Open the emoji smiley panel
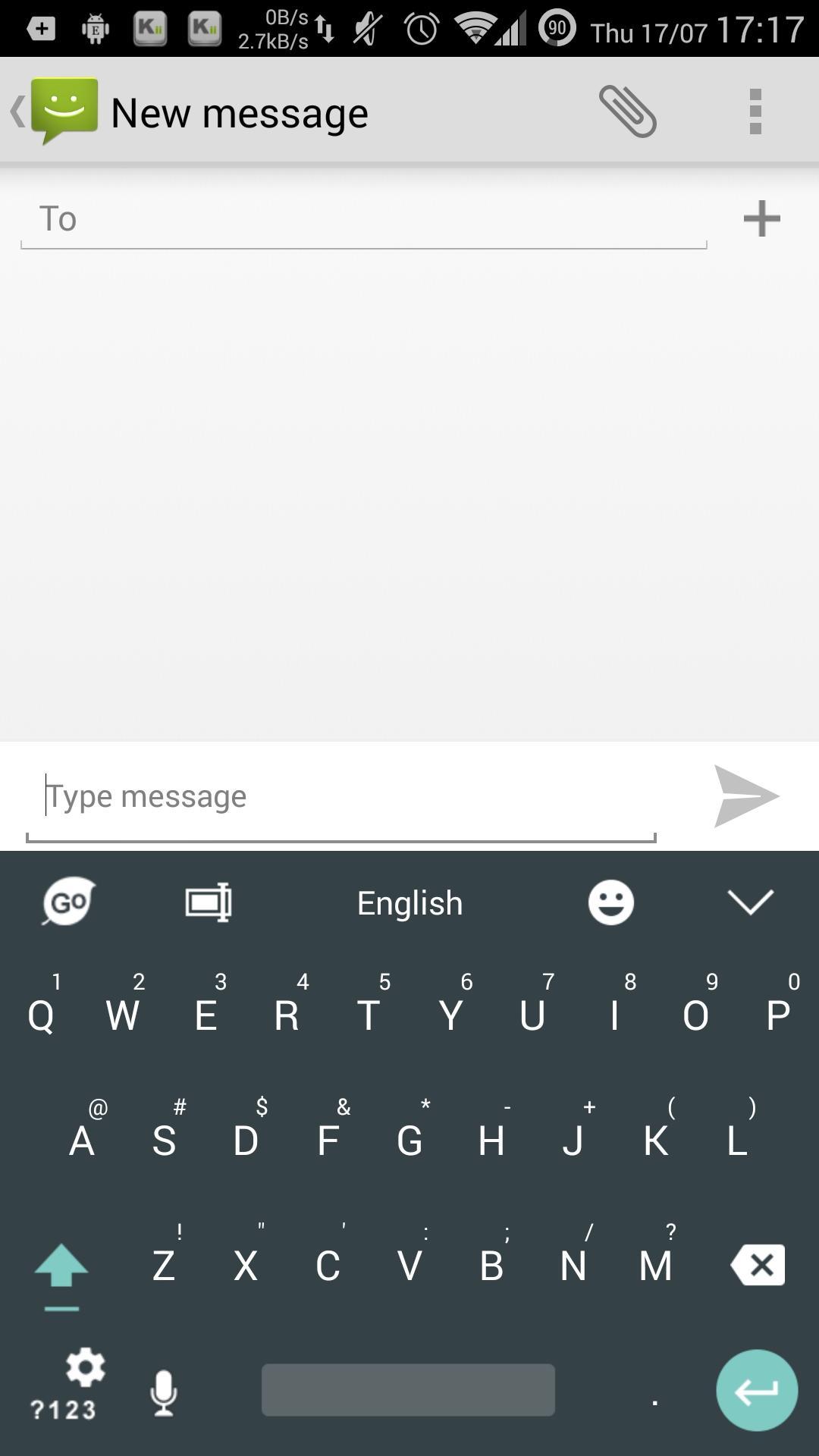Image resolution: width=819 pixels, height=1456 pixels. point(611,902)
